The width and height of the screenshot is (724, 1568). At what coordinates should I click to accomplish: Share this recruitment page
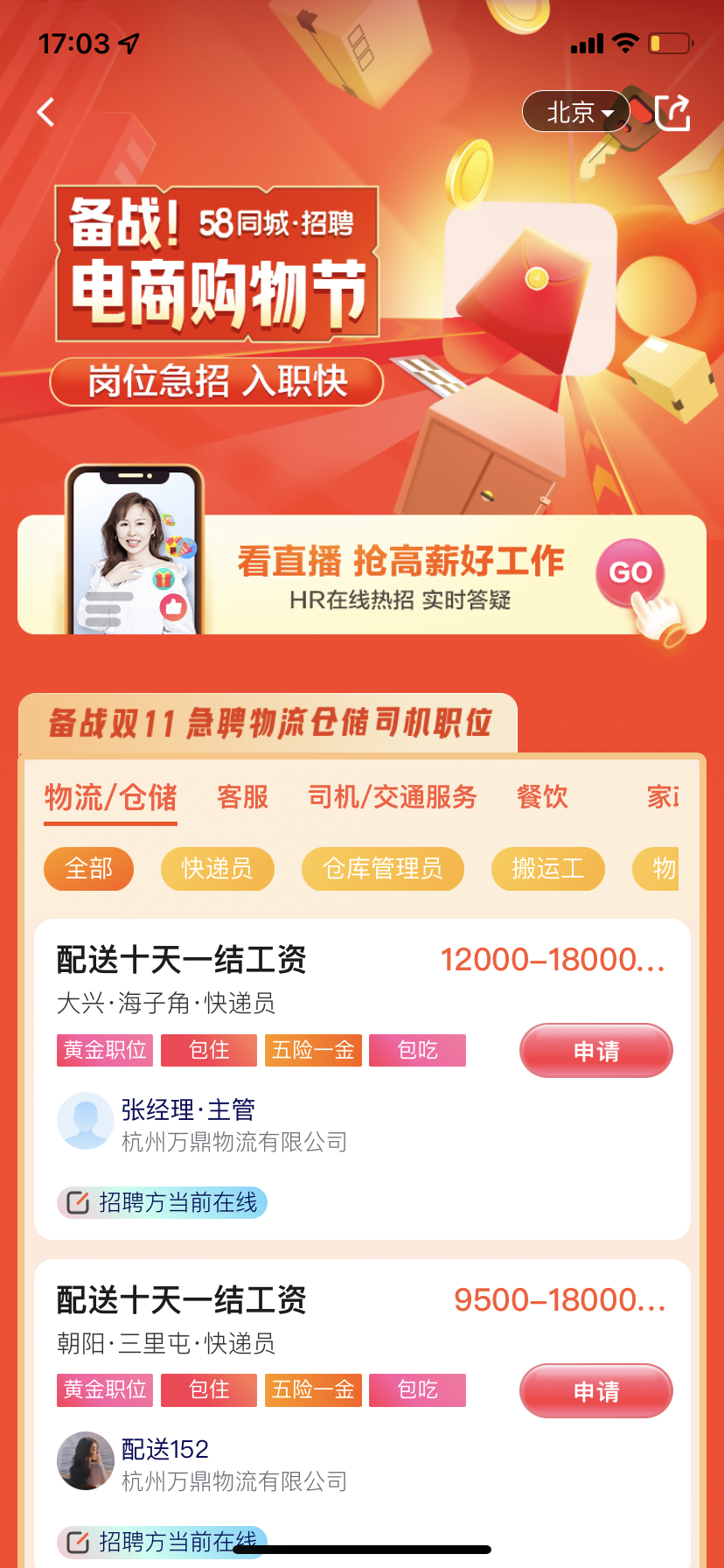(x=672, y=112)
